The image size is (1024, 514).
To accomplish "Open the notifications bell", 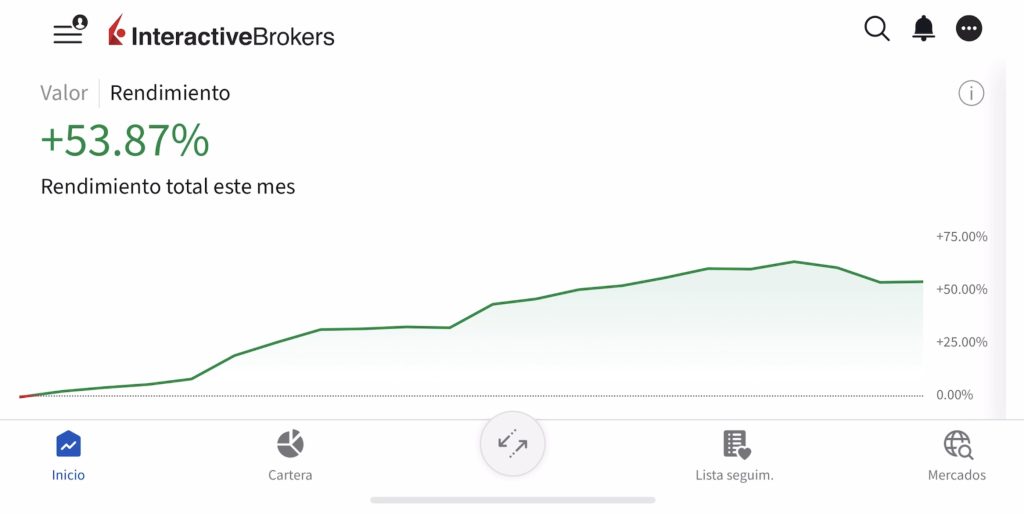I will (x=923, y=29).
